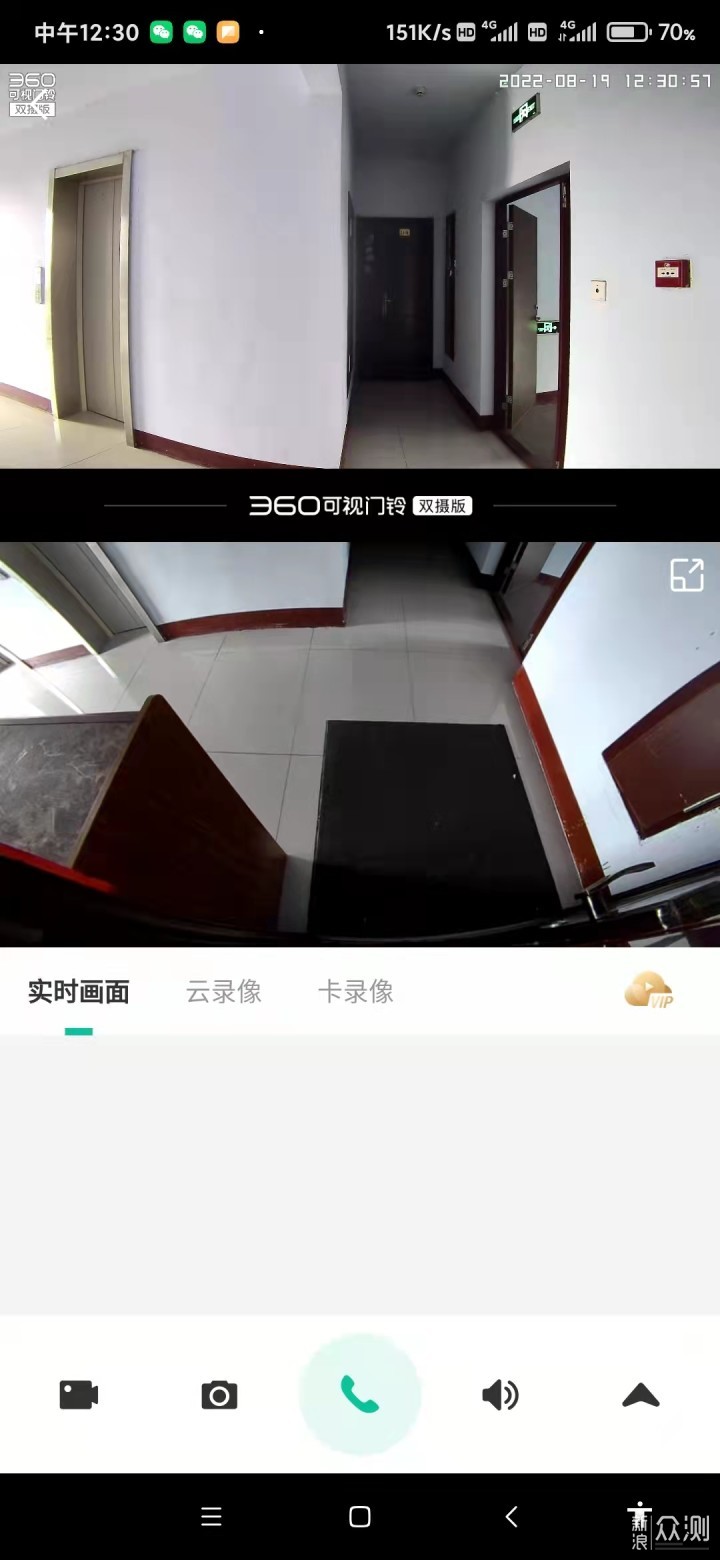The width and height of the screenshot is (720, 1560).
Task: Switch to the 云录像 tab
Action: pos(224,992)
